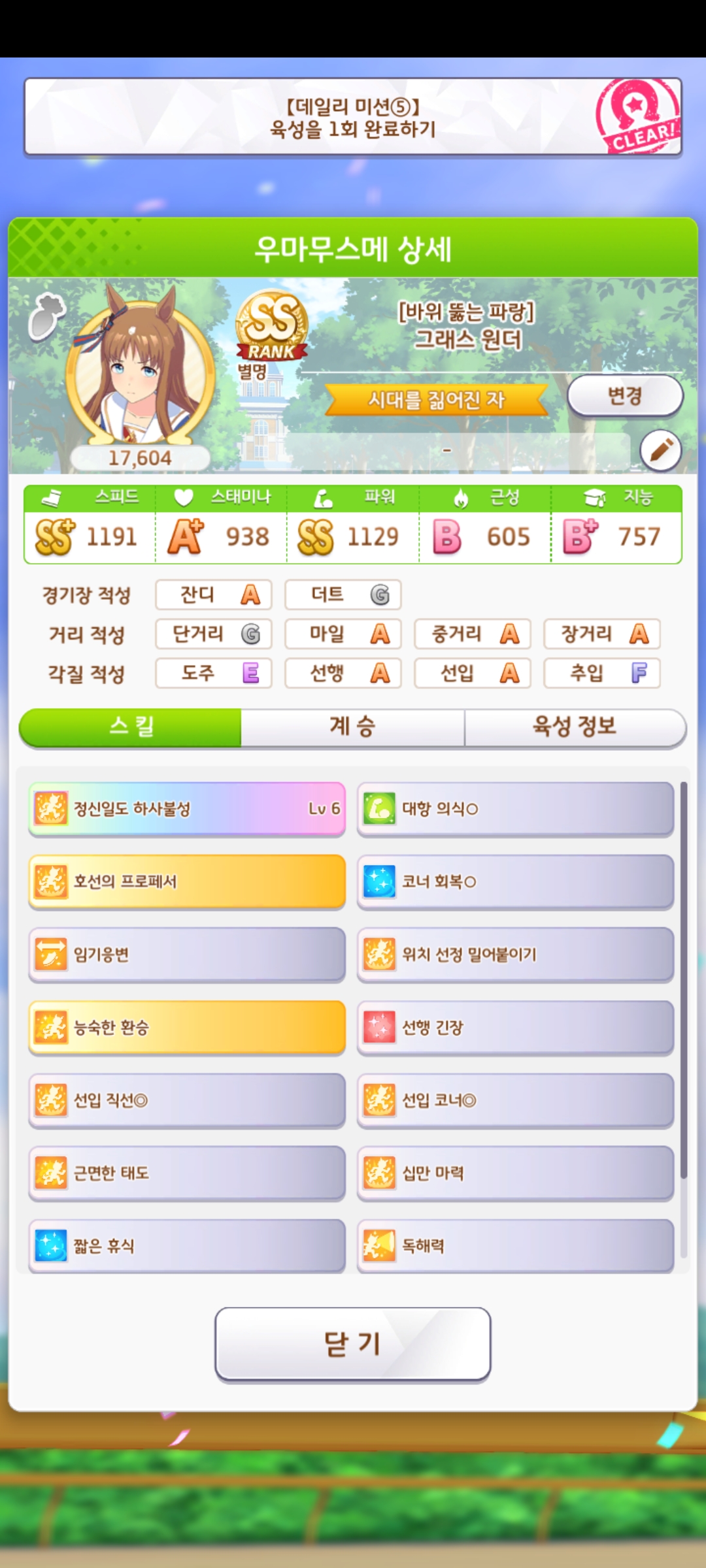The width and height of the screenshot is (706, 1568).
Task: View skill 위치 선정 밀어붙이기
Action: pyautogui.click(x=515, y=955)
